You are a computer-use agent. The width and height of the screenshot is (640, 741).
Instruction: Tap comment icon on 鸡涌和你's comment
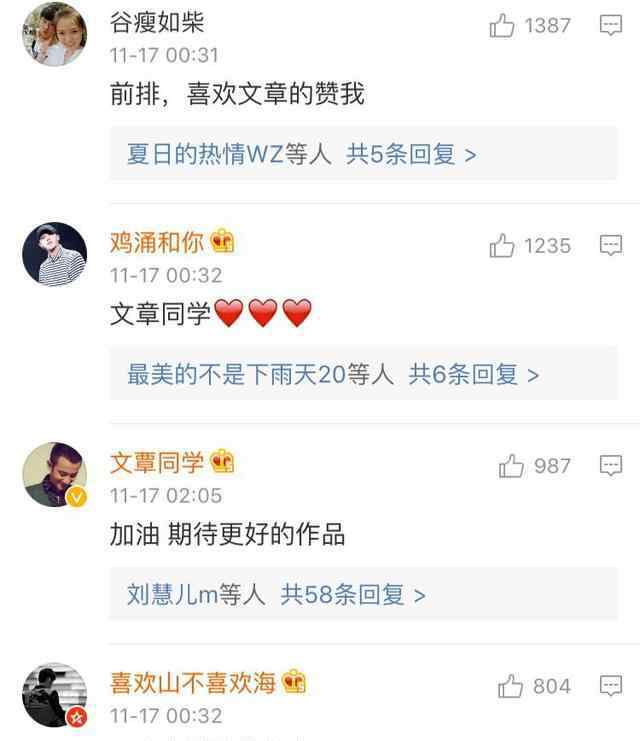tap(610, 246)
